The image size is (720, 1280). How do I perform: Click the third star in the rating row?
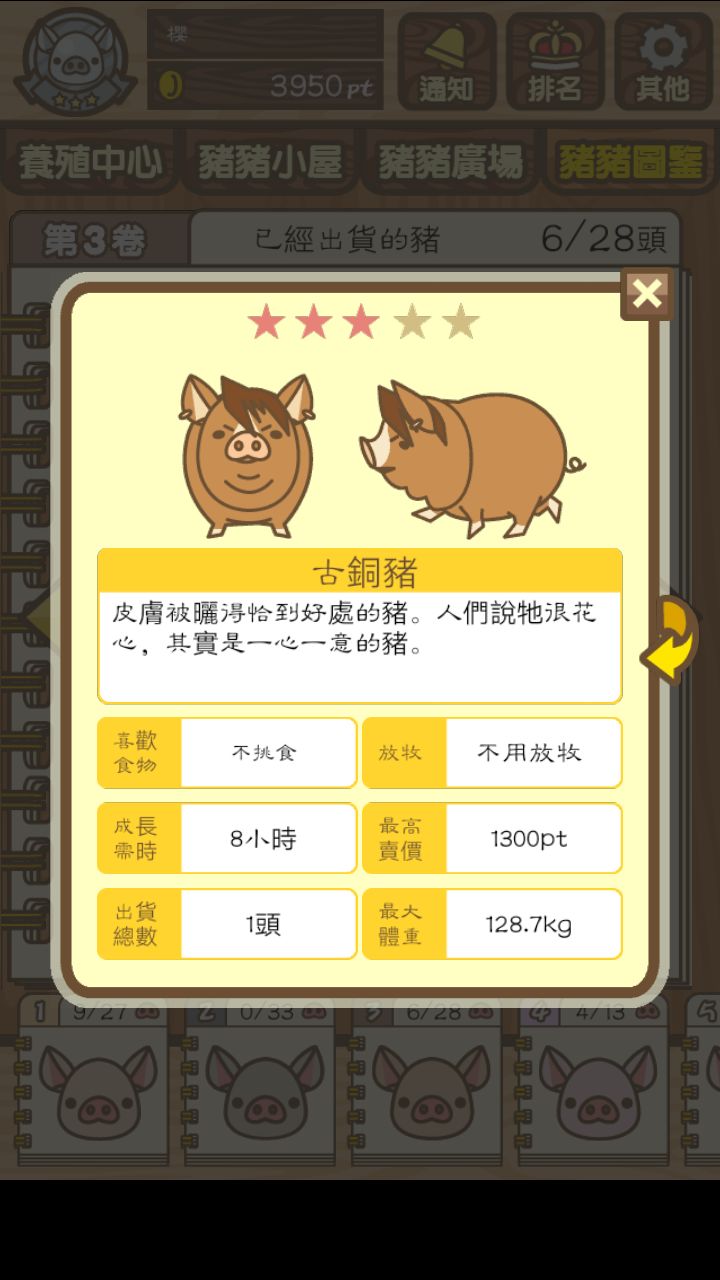point(358,320)
